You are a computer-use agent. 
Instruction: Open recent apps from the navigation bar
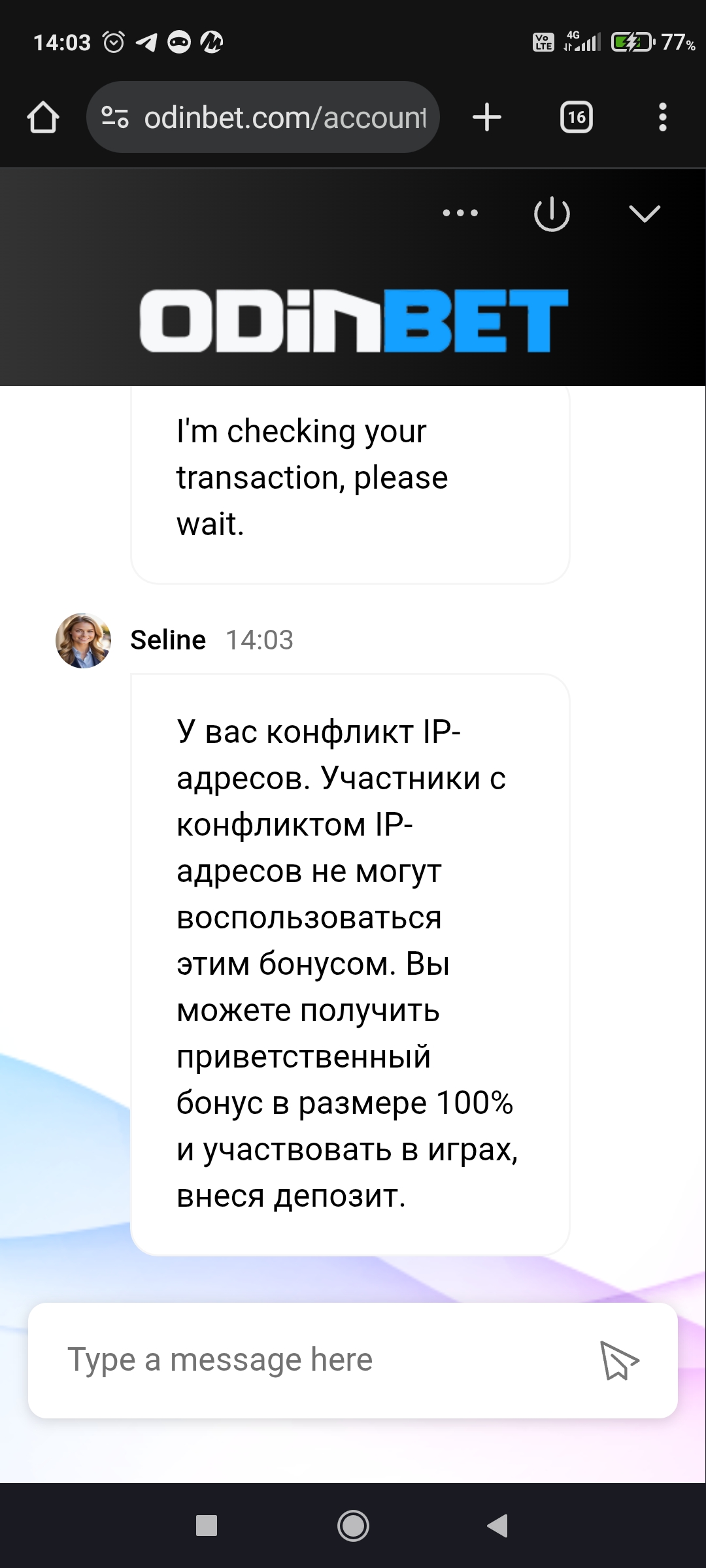point(207,1526)
